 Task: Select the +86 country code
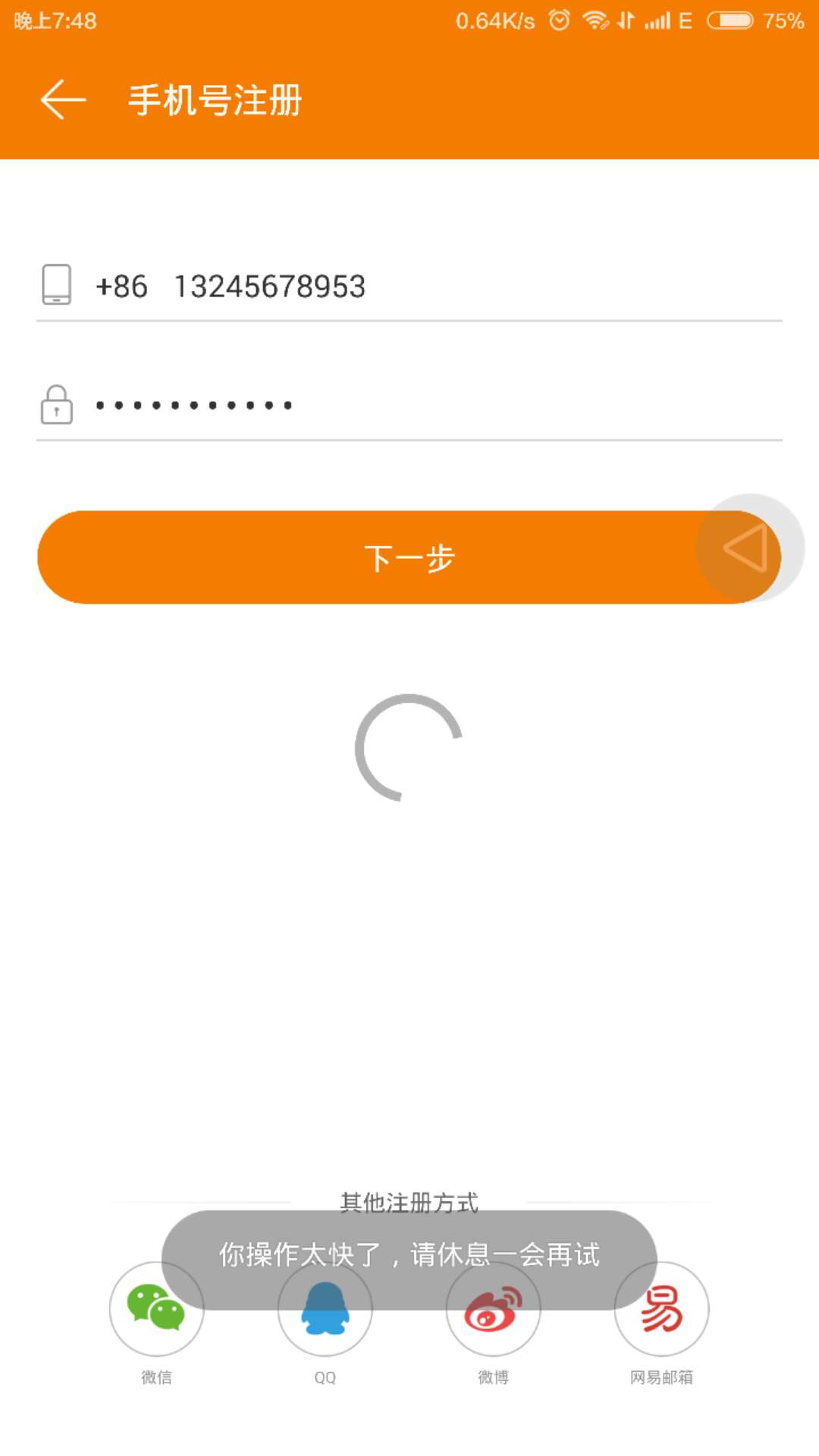coord(121,287)
